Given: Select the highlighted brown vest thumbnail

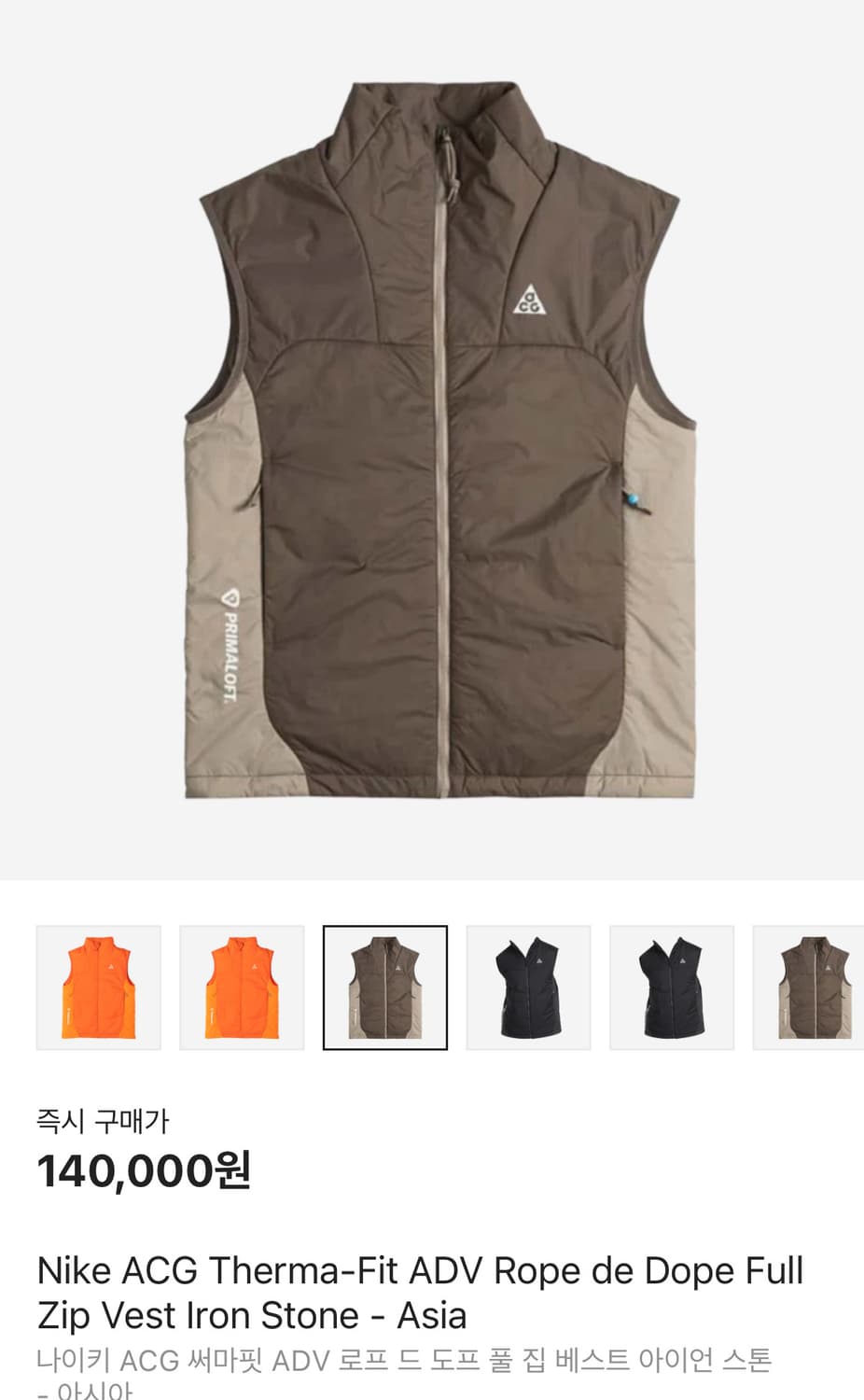Looking at the screenshot, I should click(384, 986).
